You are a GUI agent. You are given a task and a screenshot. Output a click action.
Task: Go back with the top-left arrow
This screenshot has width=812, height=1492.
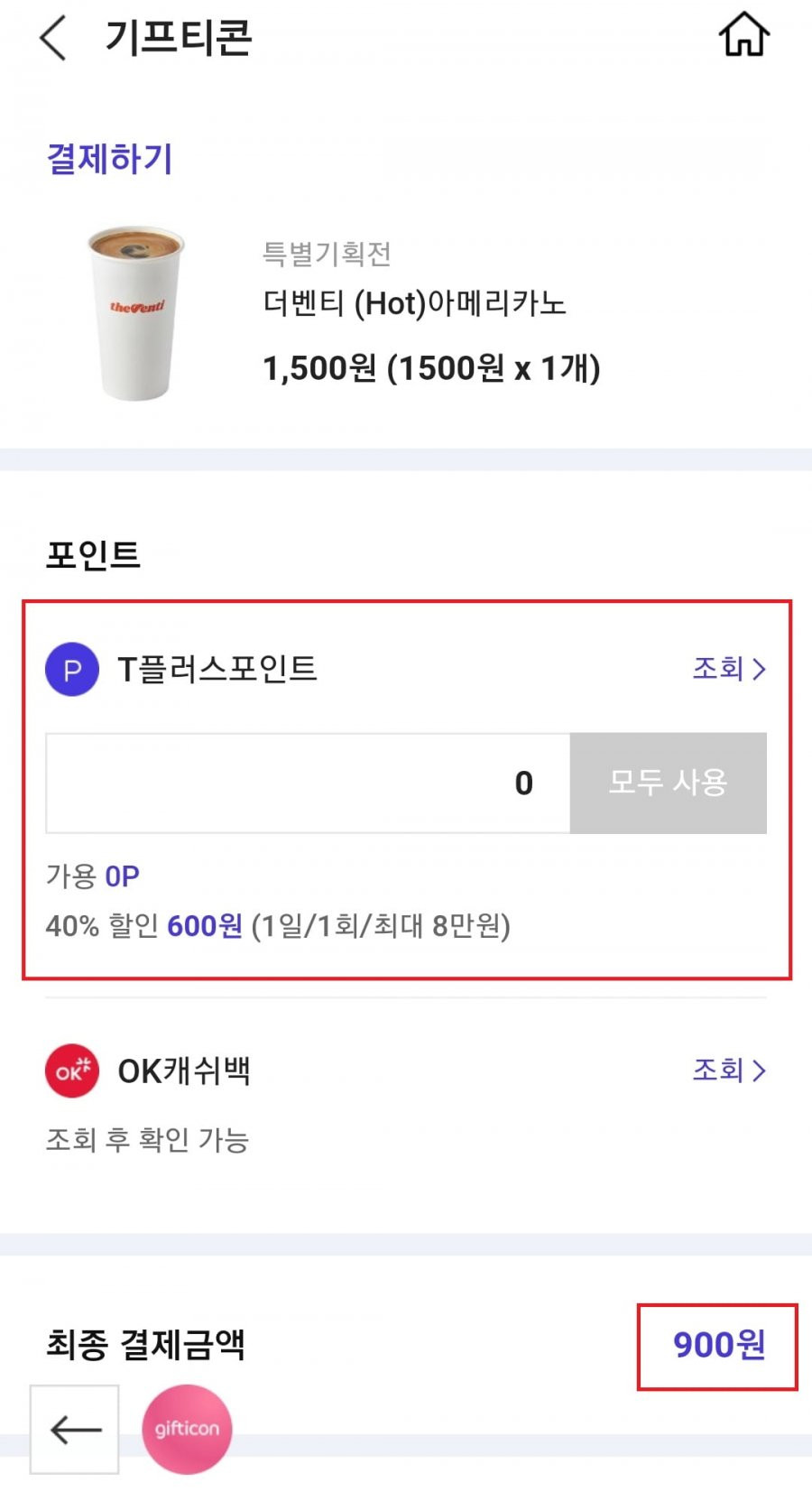click(x=53, y=38)
